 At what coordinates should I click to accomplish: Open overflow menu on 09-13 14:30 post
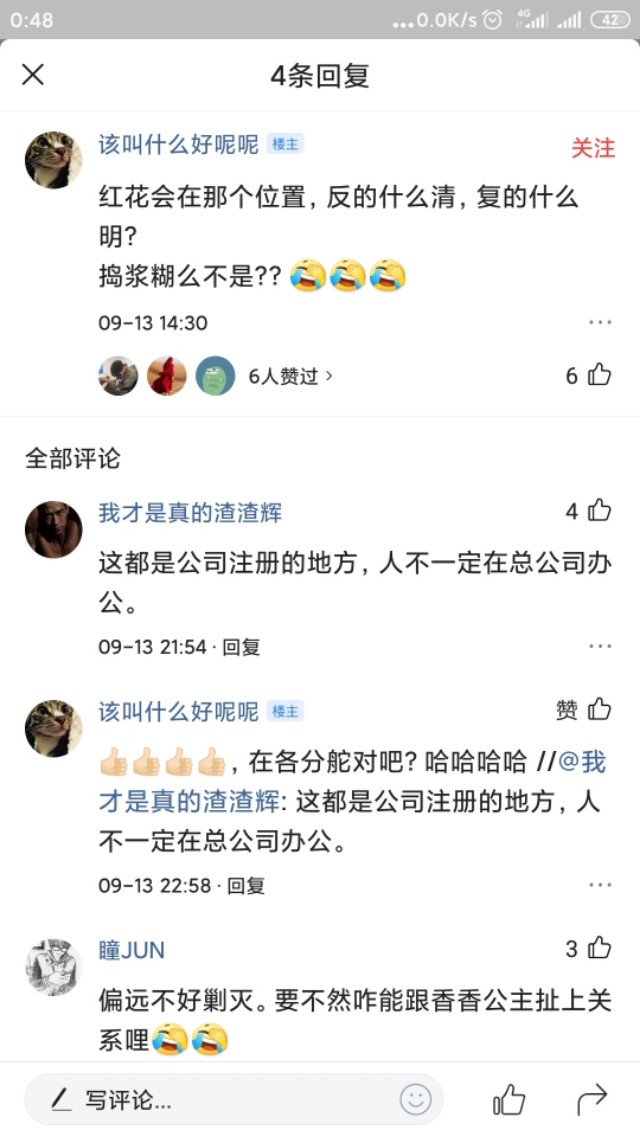point(599,322)
